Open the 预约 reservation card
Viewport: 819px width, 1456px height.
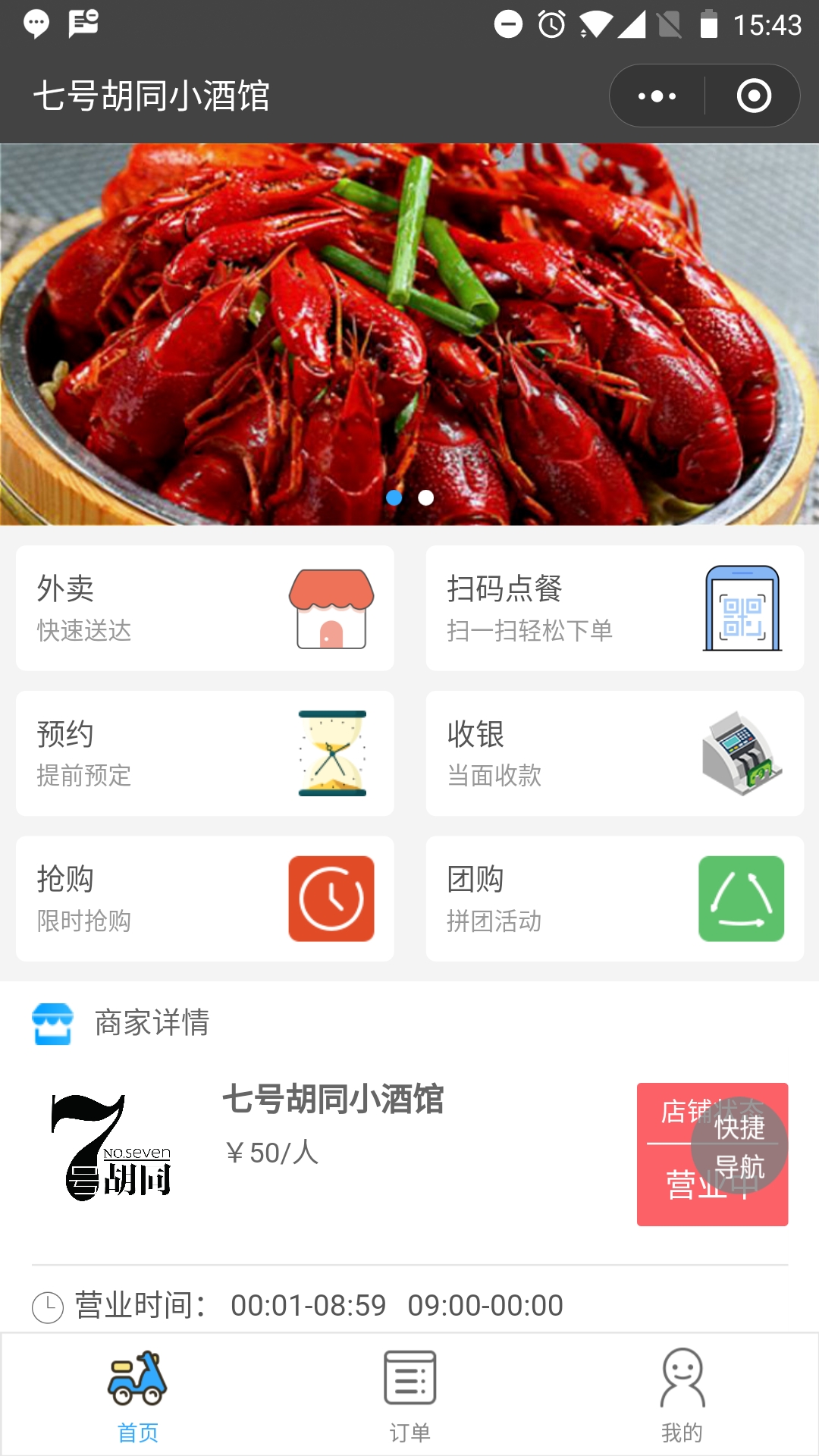(x=205, y=753)
